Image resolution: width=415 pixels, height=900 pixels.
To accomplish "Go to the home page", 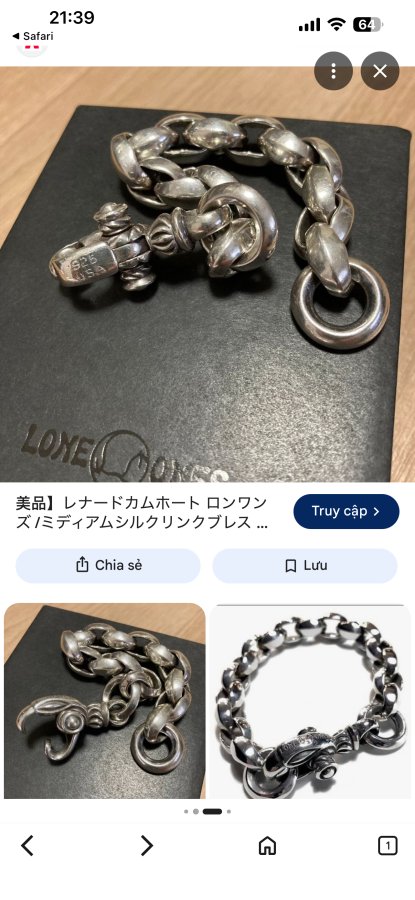I will (x=267, y=845).
